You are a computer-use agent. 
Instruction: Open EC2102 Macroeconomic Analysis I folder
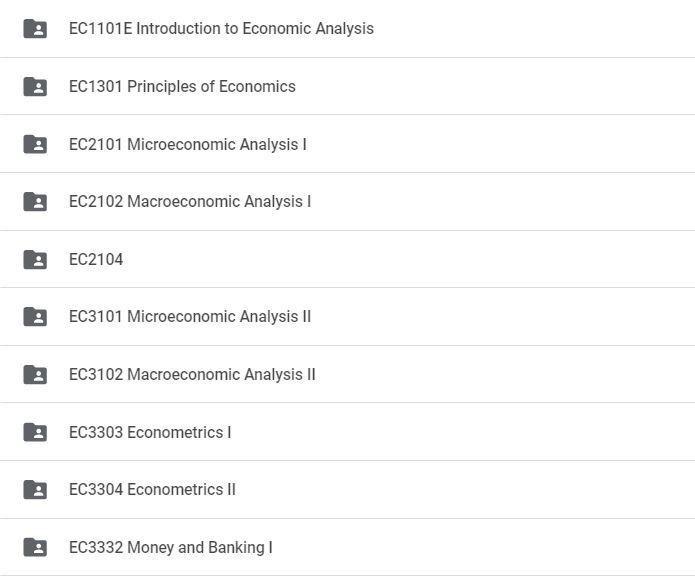pos(189,201)
